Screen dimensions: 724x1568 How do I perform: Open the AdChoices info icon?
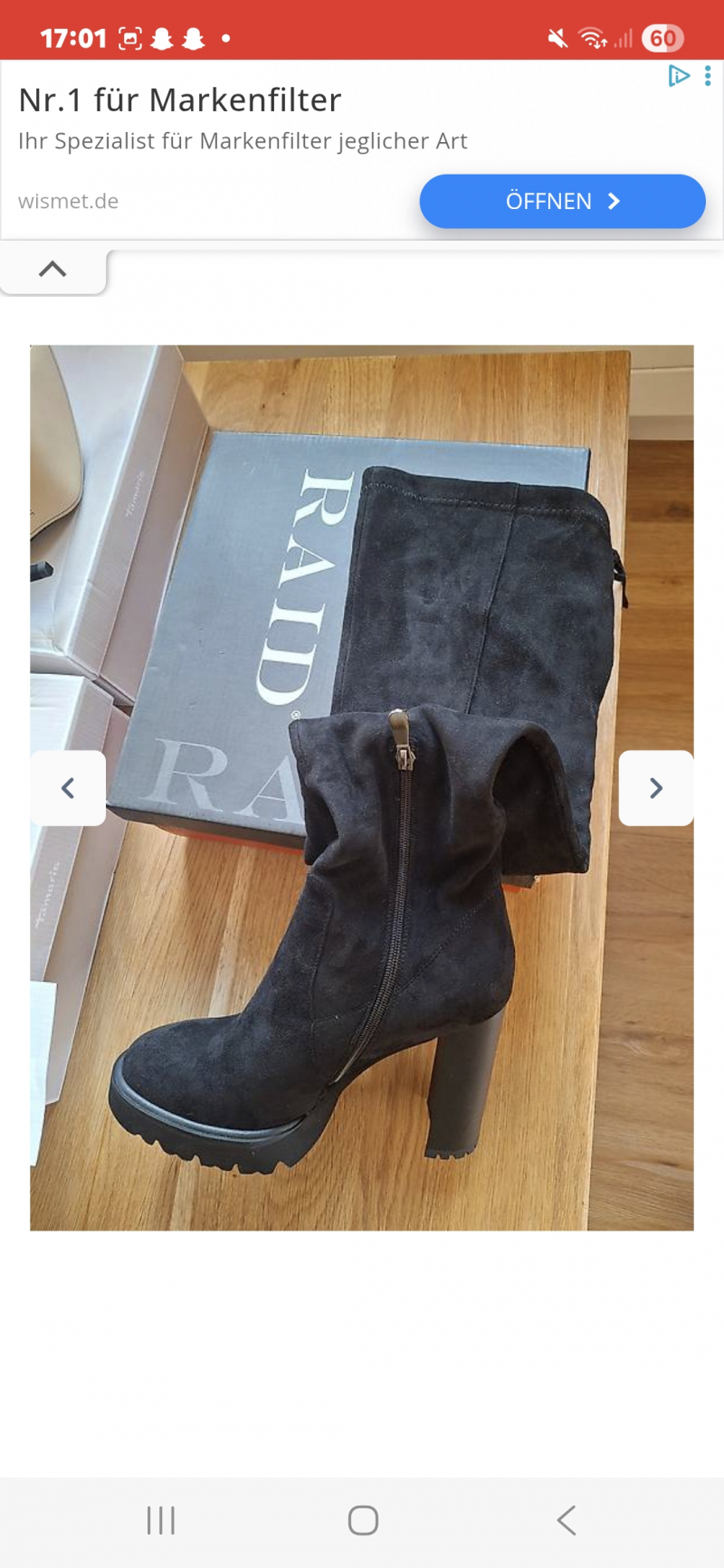coord(678,76)
